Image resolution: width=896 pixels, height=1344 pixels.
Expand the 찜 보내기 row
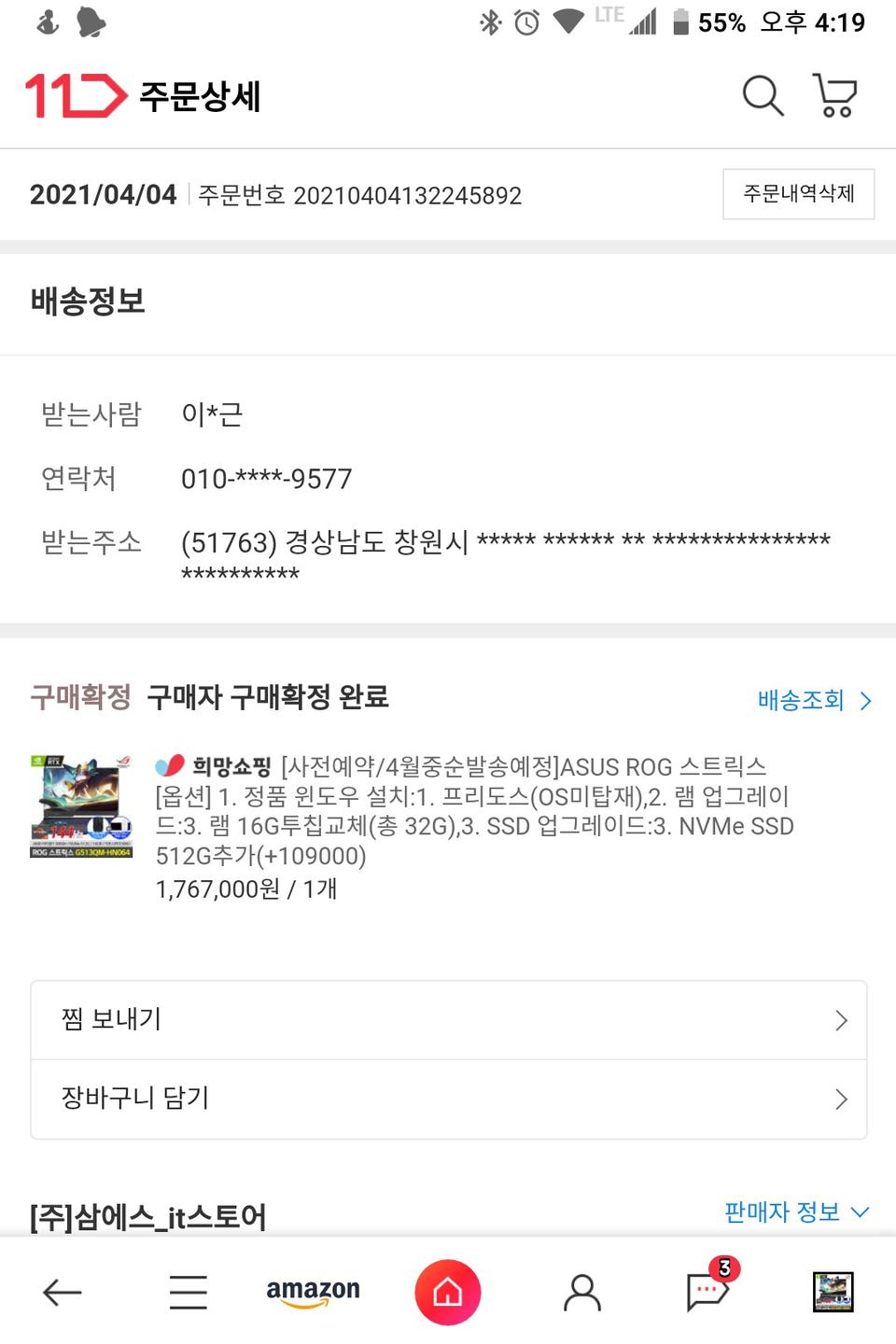click(448, 1019)
